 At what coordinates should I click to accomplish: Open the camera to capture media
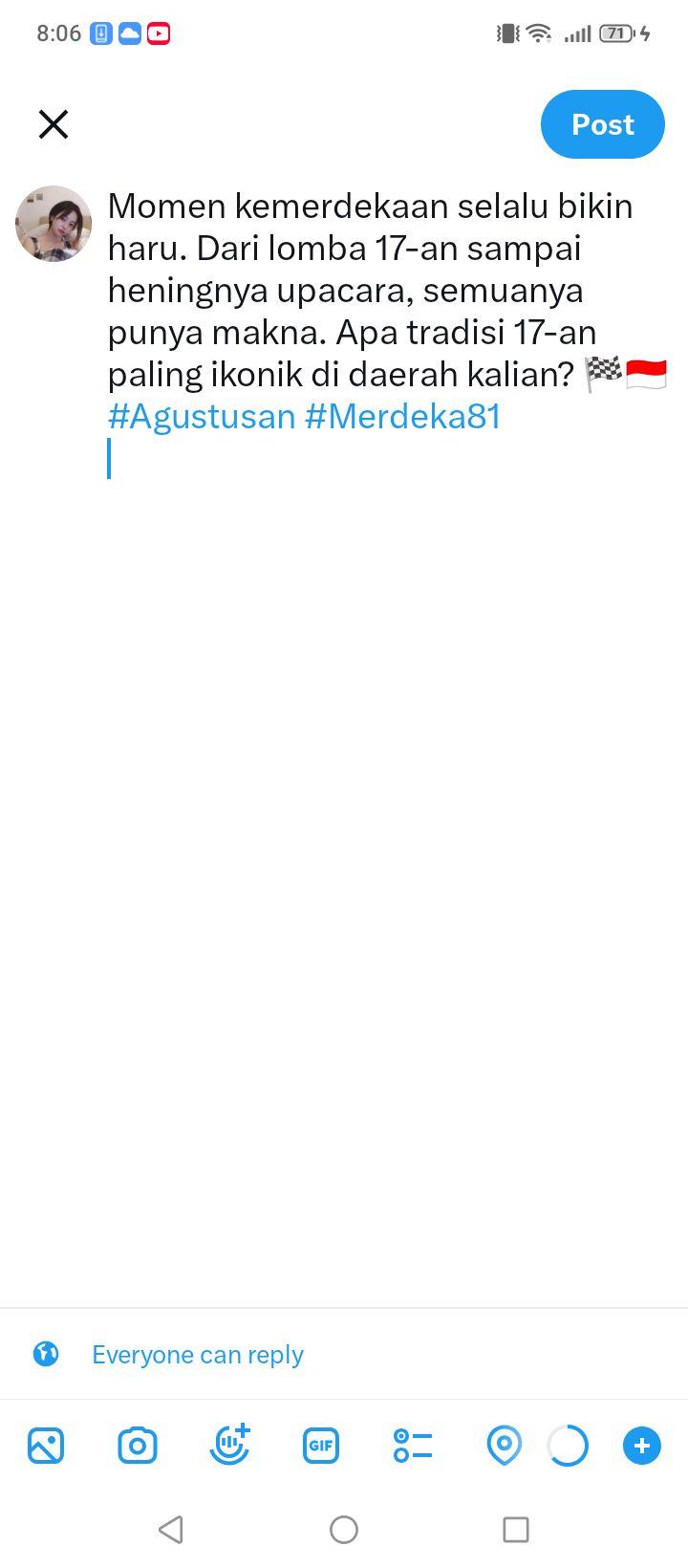click(x=138, y=1446)
